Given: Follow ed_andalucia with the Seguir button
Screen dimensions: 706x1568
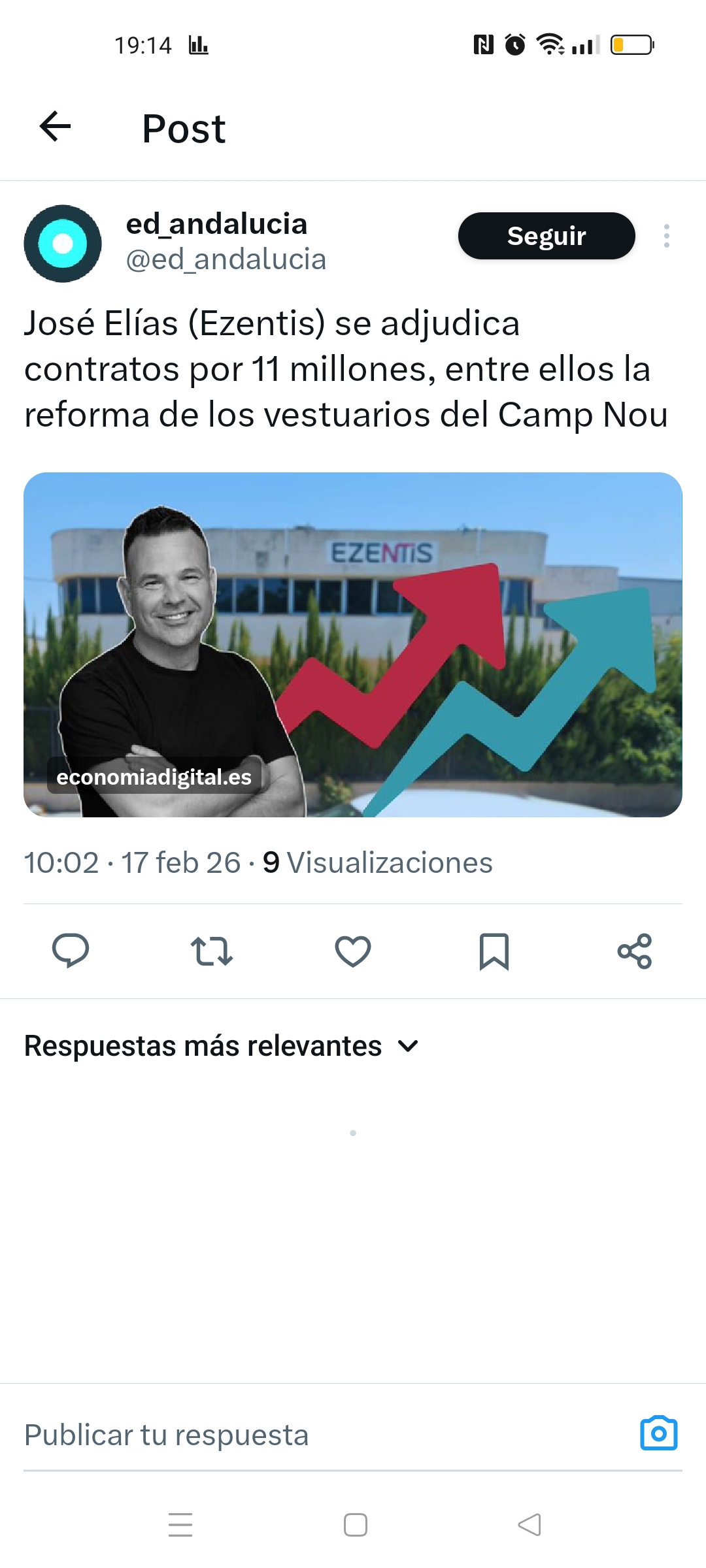Looking at the screenshot, I should click(546, 236).
